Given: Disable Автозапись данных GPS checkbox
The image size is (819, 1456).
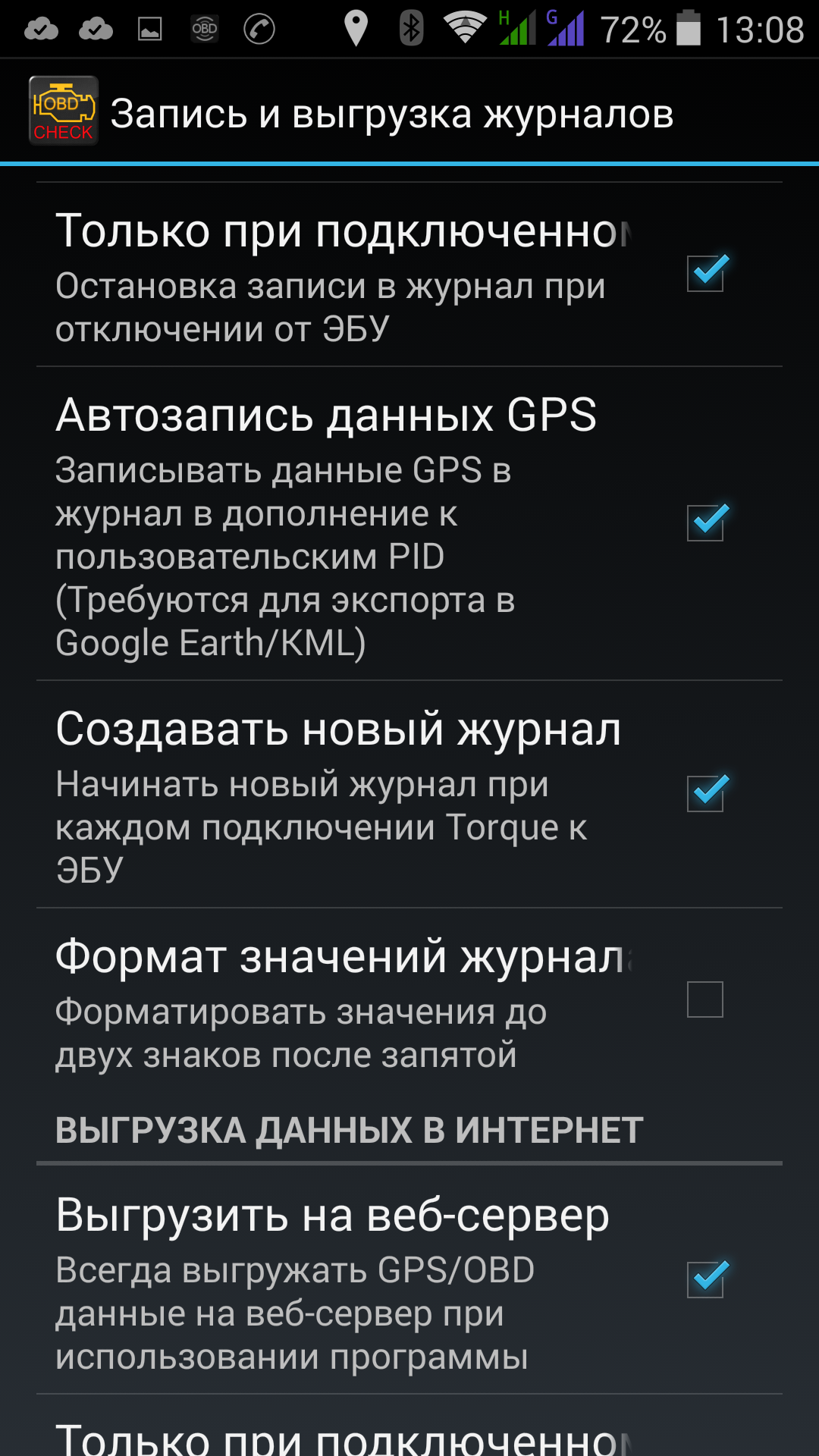Looking at the screenshot, I should (x=705, y=522).
